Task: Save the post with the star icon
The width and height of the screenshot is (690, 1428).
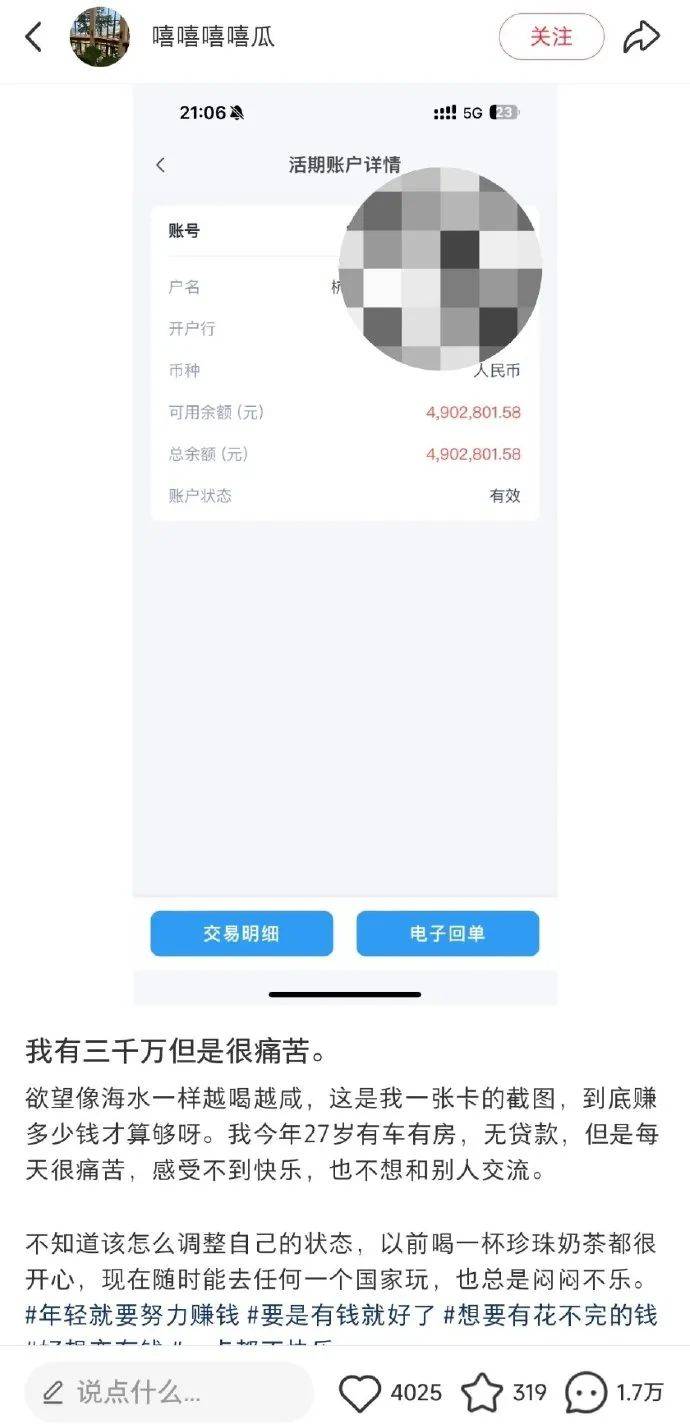Action: coord(481,1392)
